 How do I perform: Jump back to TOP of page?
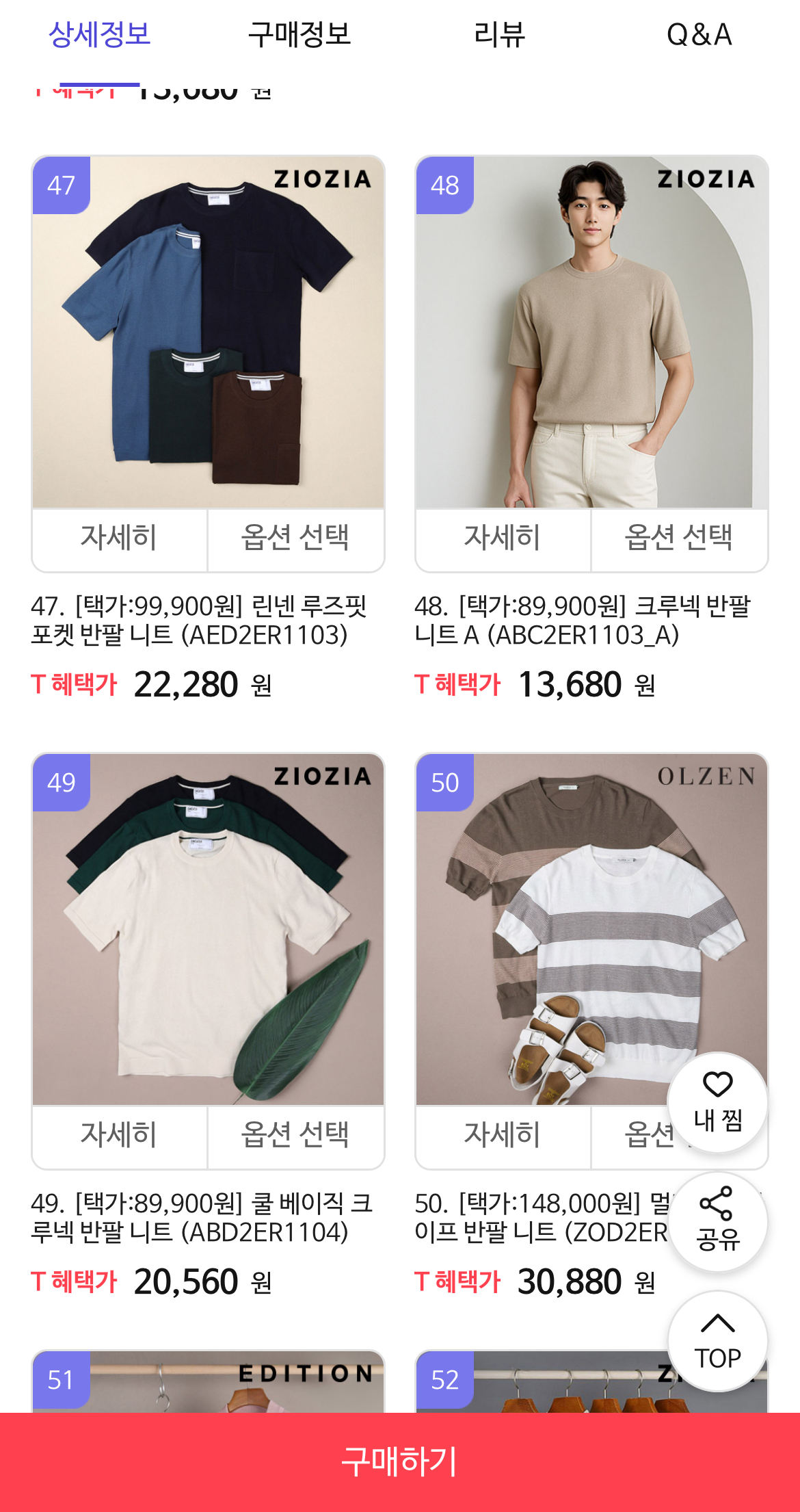[717, 1341]
